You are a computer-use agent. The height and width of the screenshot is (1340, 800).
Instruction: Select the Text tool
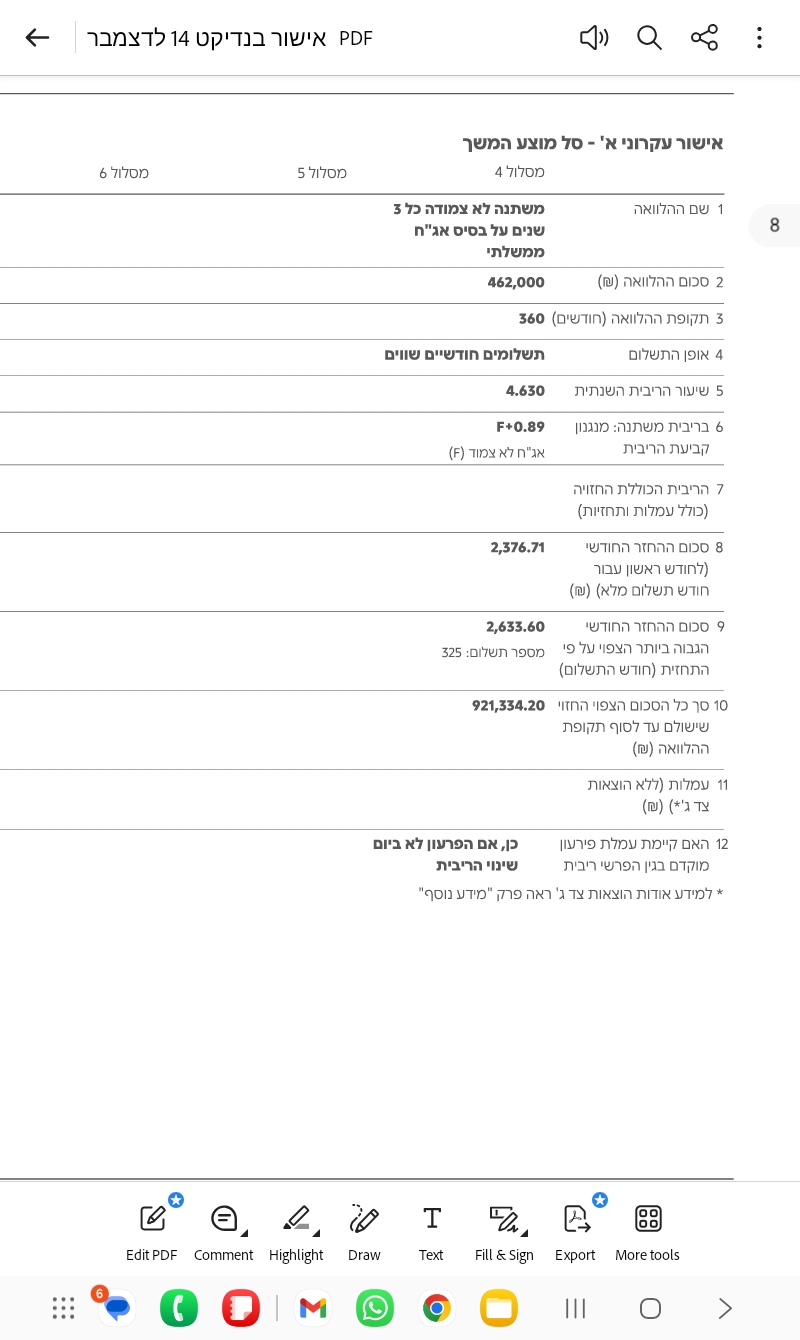coord(431,1230)
